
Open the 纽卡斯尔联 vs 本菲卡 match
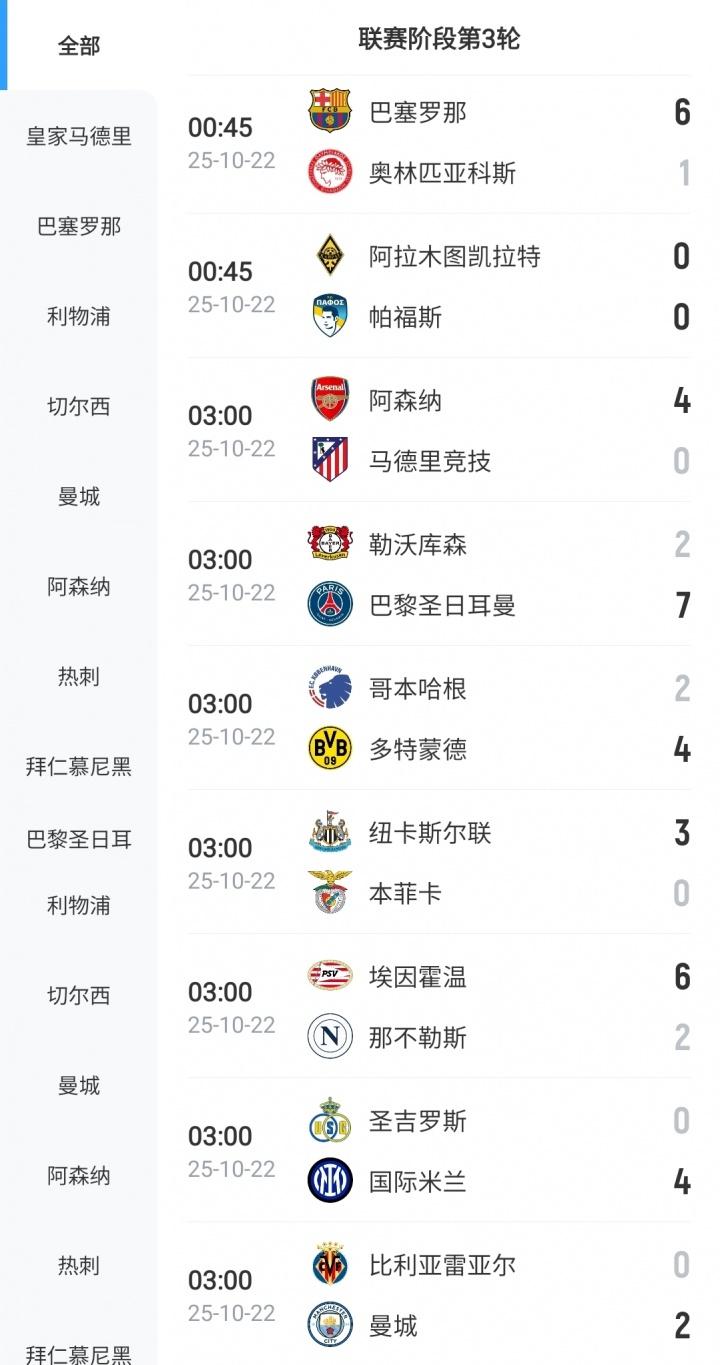[x=440, y=861]
